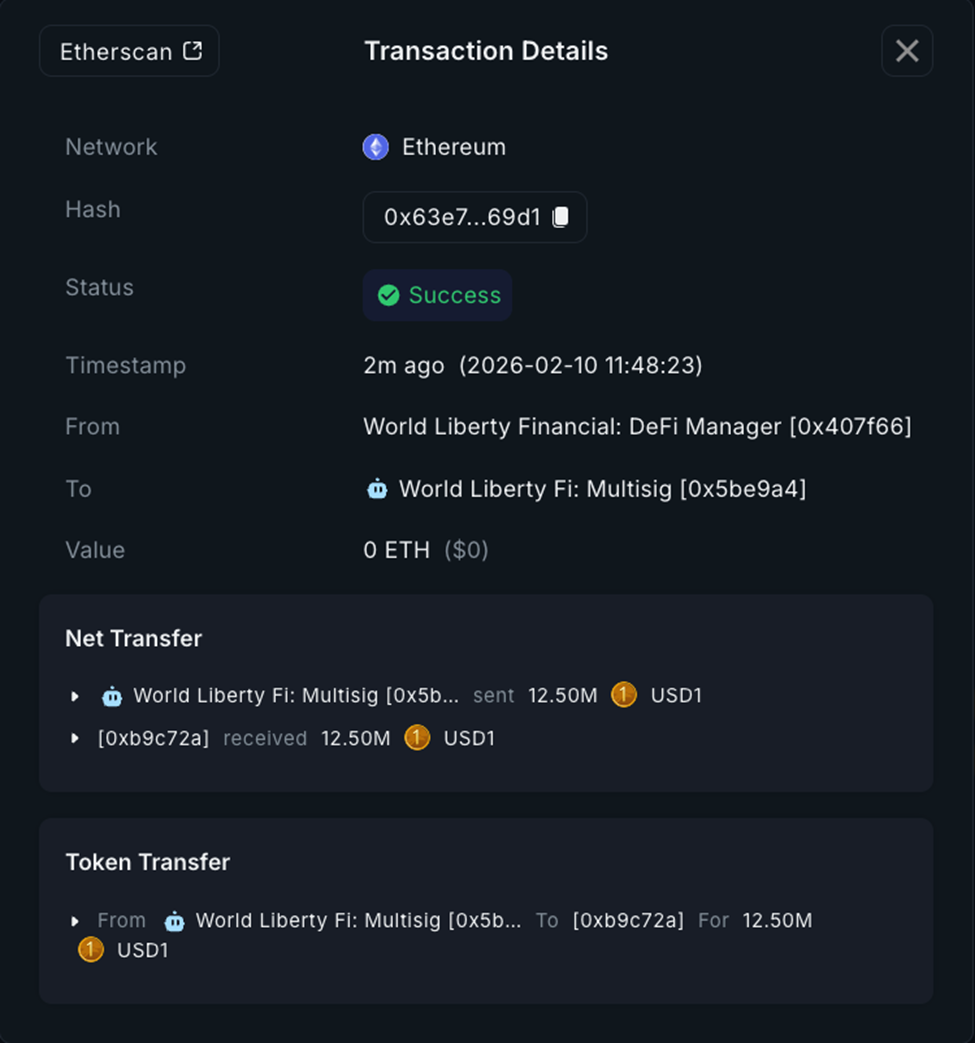Copy the transaction hash 0x63e7...69d1
The image size is (975, 1043).
tap(561, 217)
